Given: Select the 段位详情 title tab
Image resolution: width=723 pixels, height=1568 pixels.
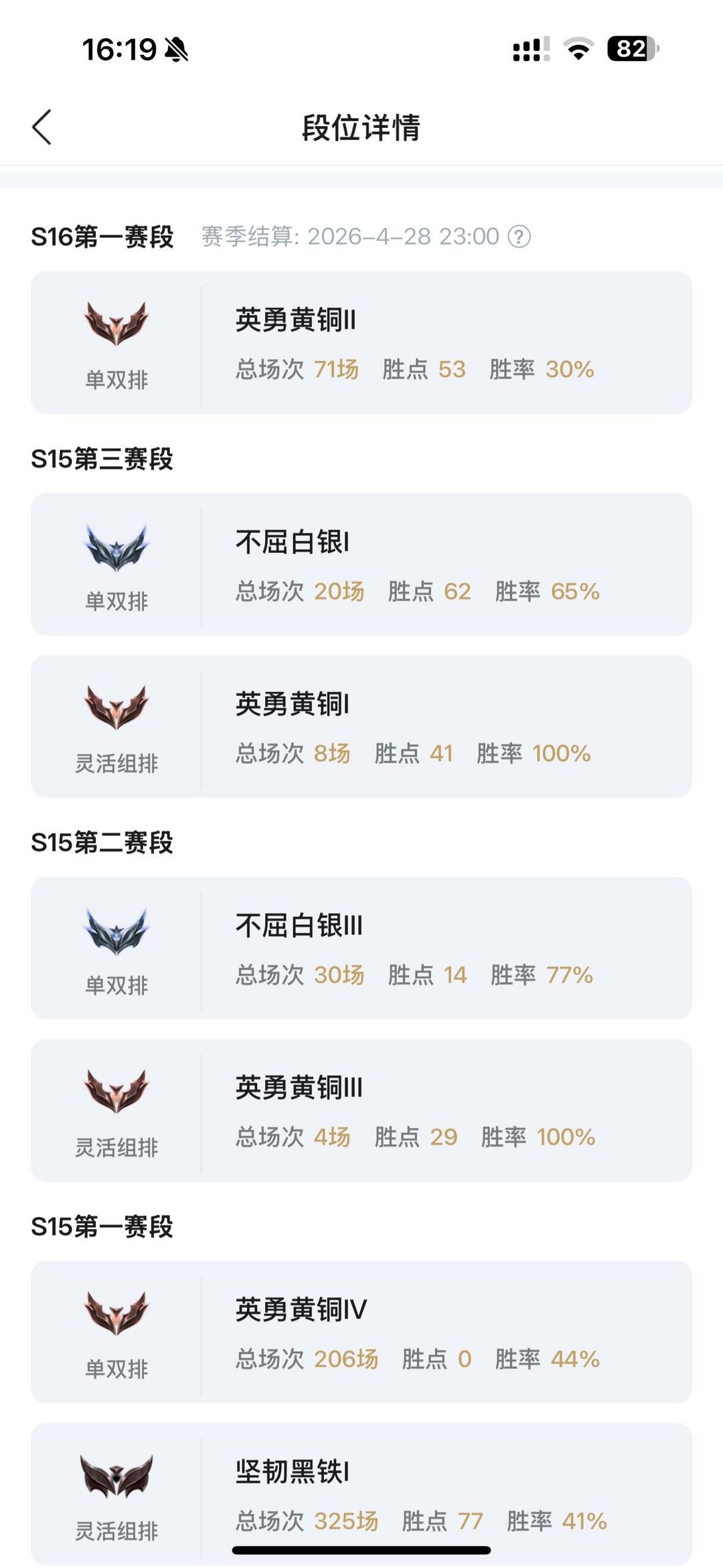Looking at the screenshot, I should (361, 126).
